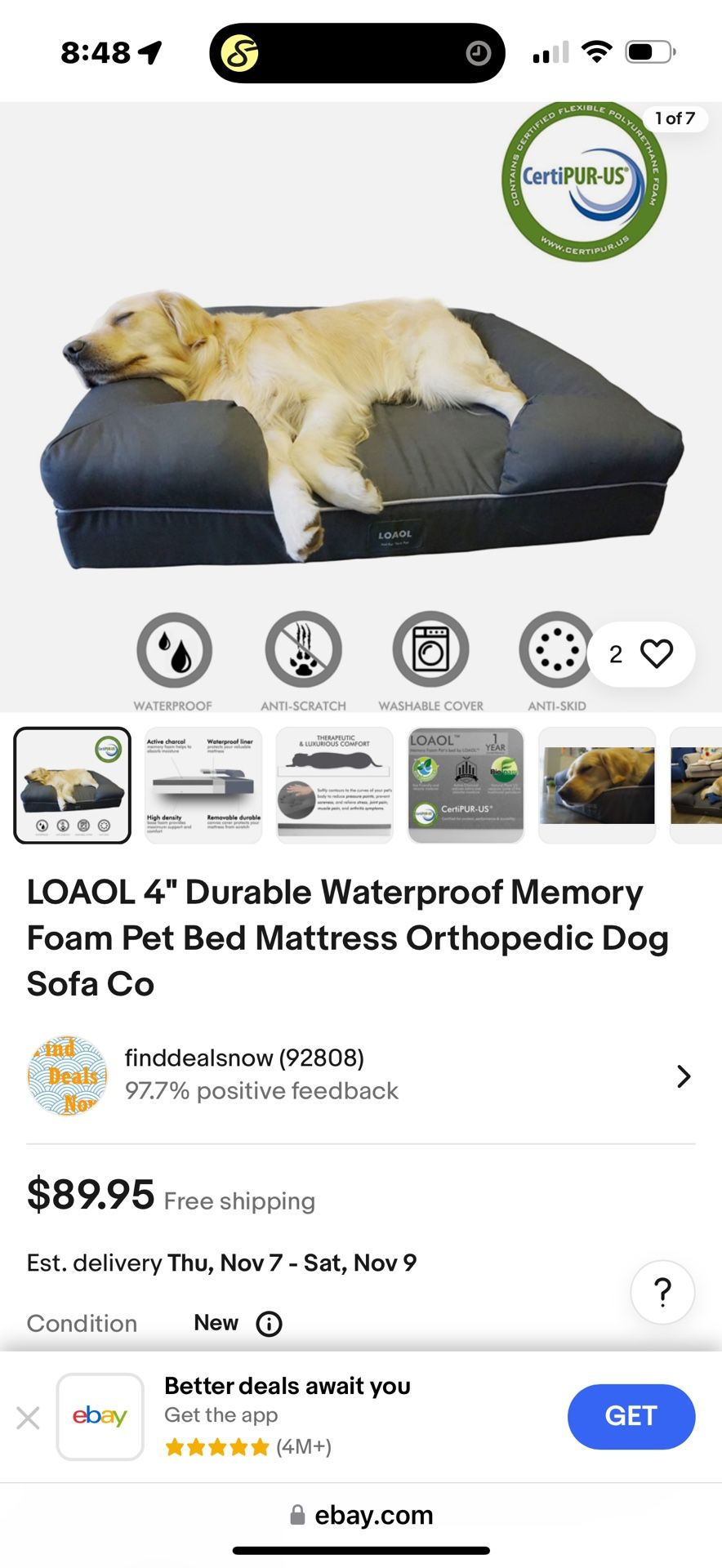Dismiss the app banner with the X
Image resolution: width=722 pixels, height=1568 pixels.
click(x=29, y=1417)
